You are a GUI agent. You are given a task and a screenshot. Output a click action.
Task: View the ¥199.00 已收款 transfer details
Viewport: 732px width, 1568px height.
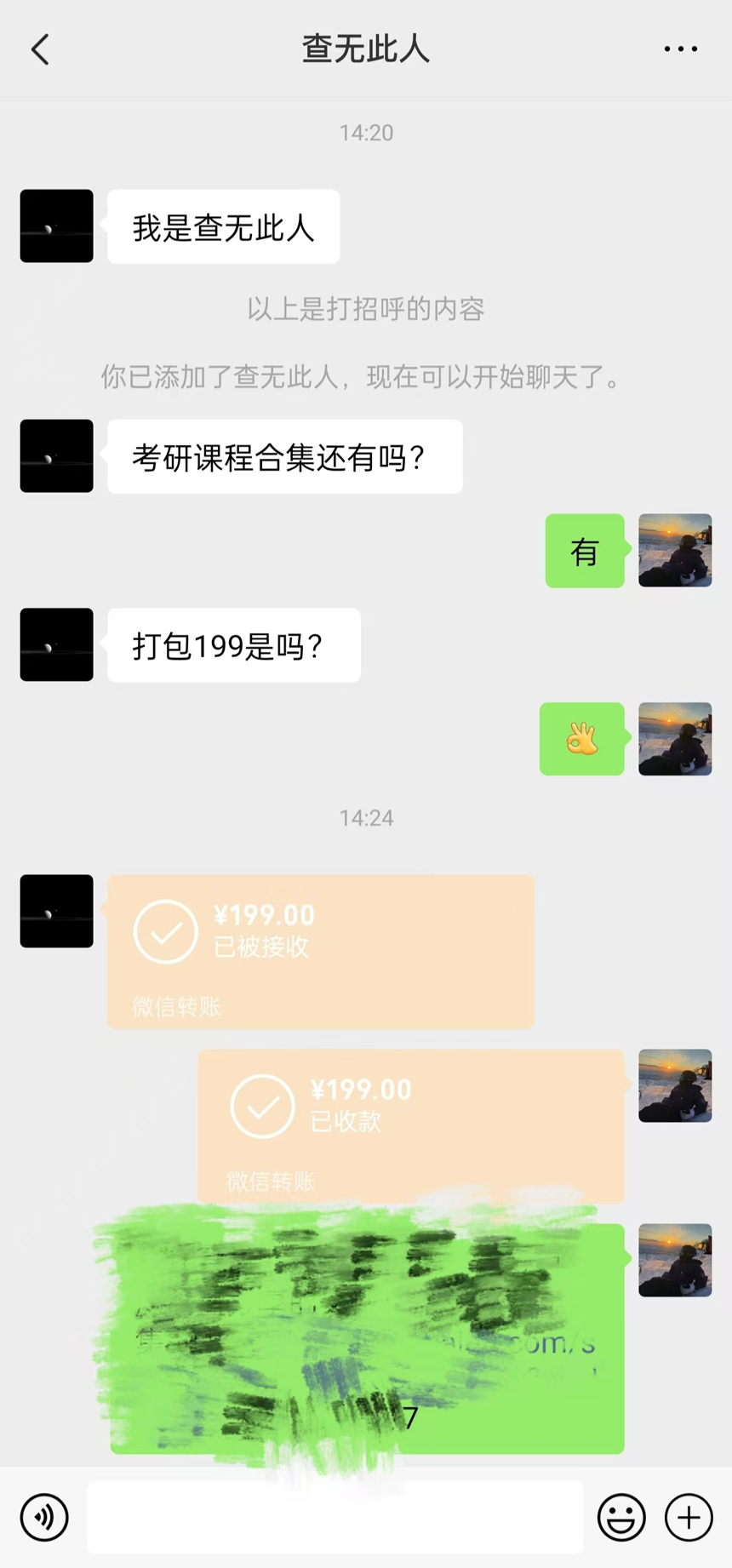tap(411, 1125)
